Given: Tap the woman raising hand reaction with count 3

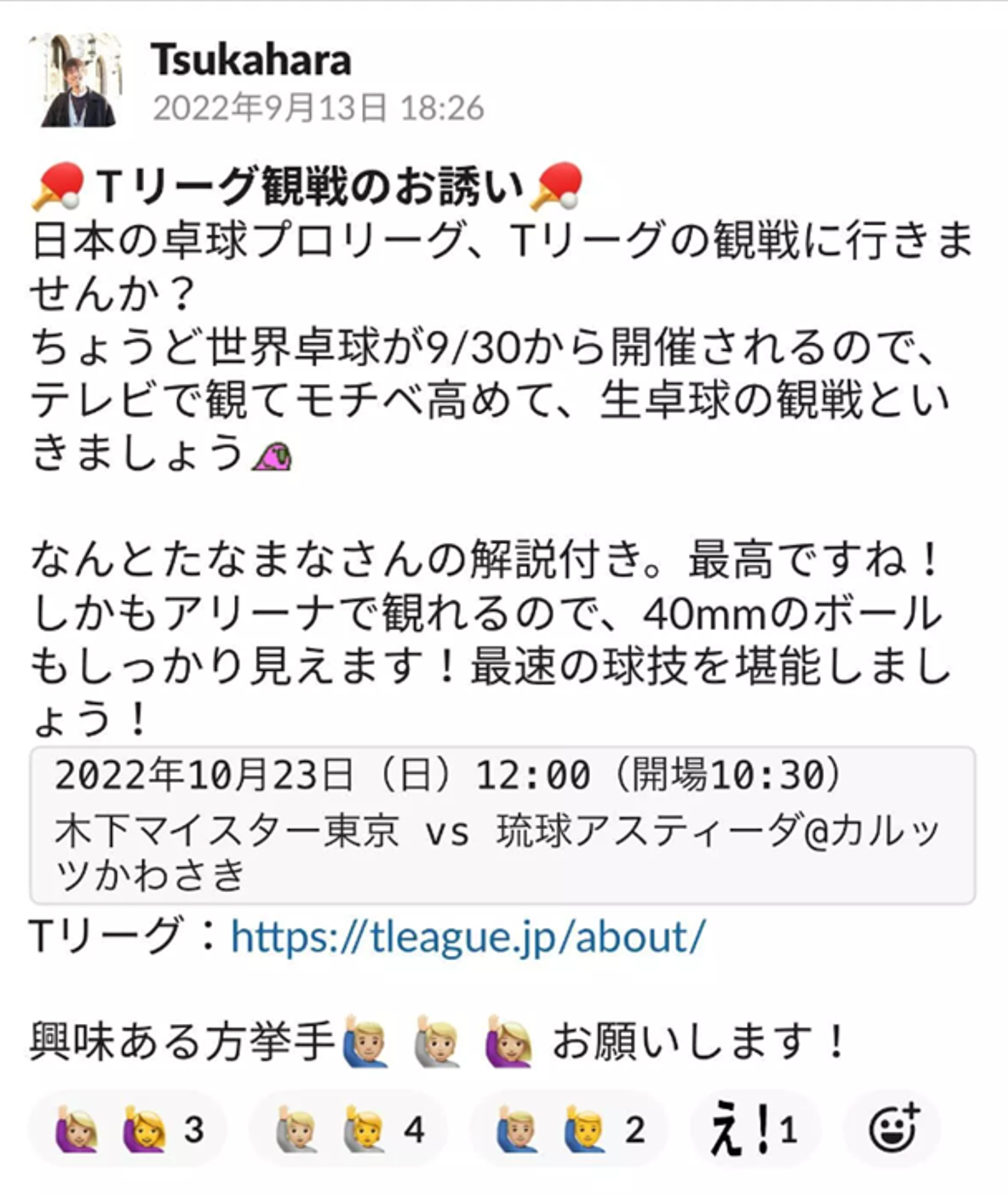Looking at the screenshot, I should coord(128,1129).
